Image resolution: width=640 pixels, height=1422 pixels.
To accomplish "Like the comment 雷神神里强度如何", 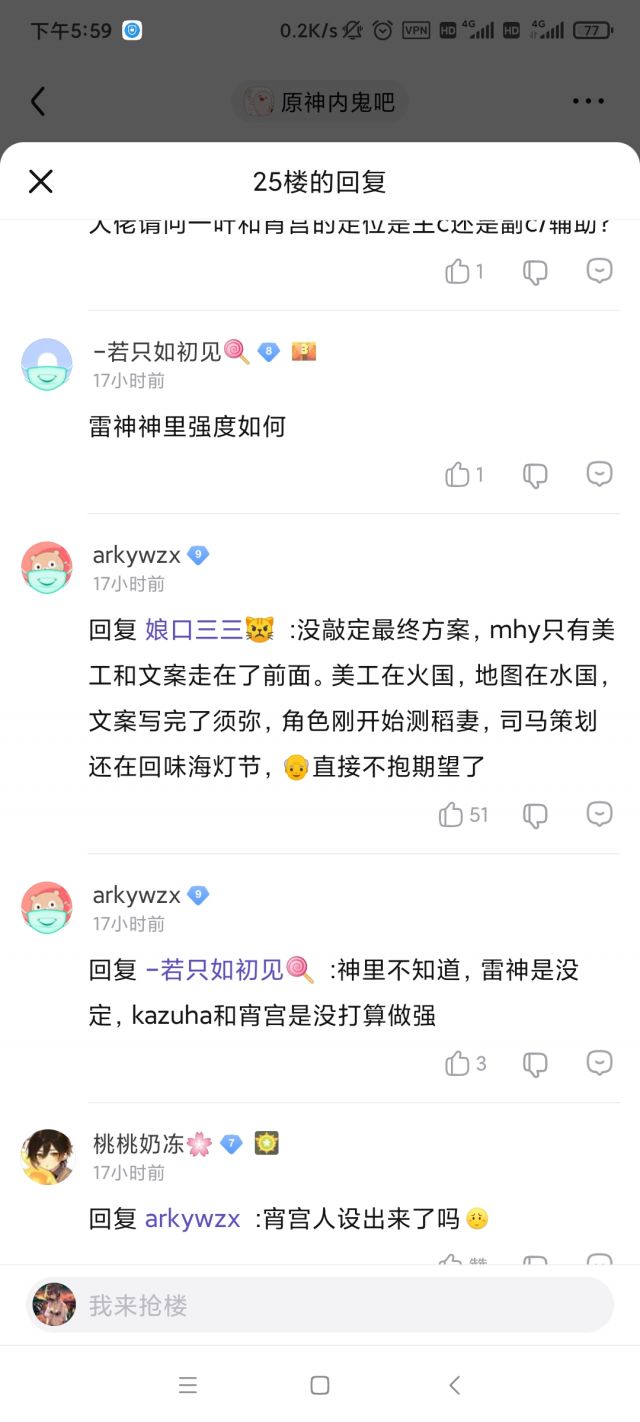I will (x=458, y=474).
